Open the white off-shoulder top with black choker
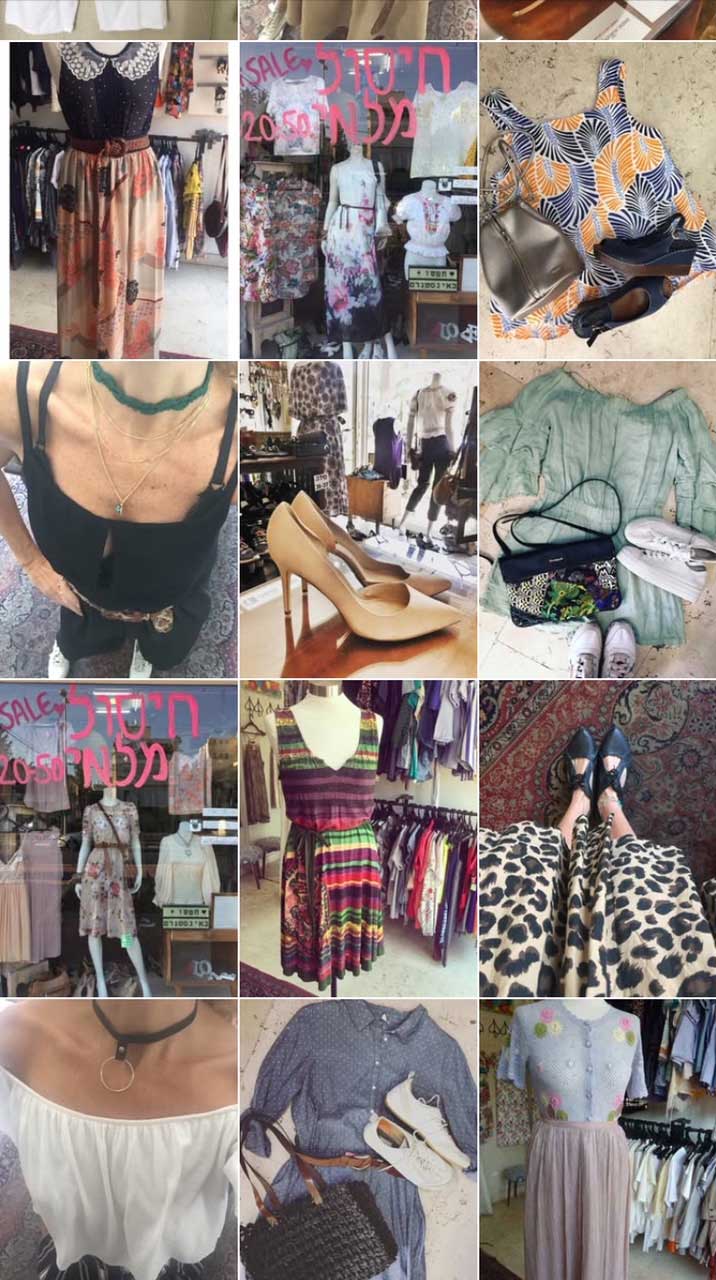This screenshot has width=716, height=1280. (119, 1140)
